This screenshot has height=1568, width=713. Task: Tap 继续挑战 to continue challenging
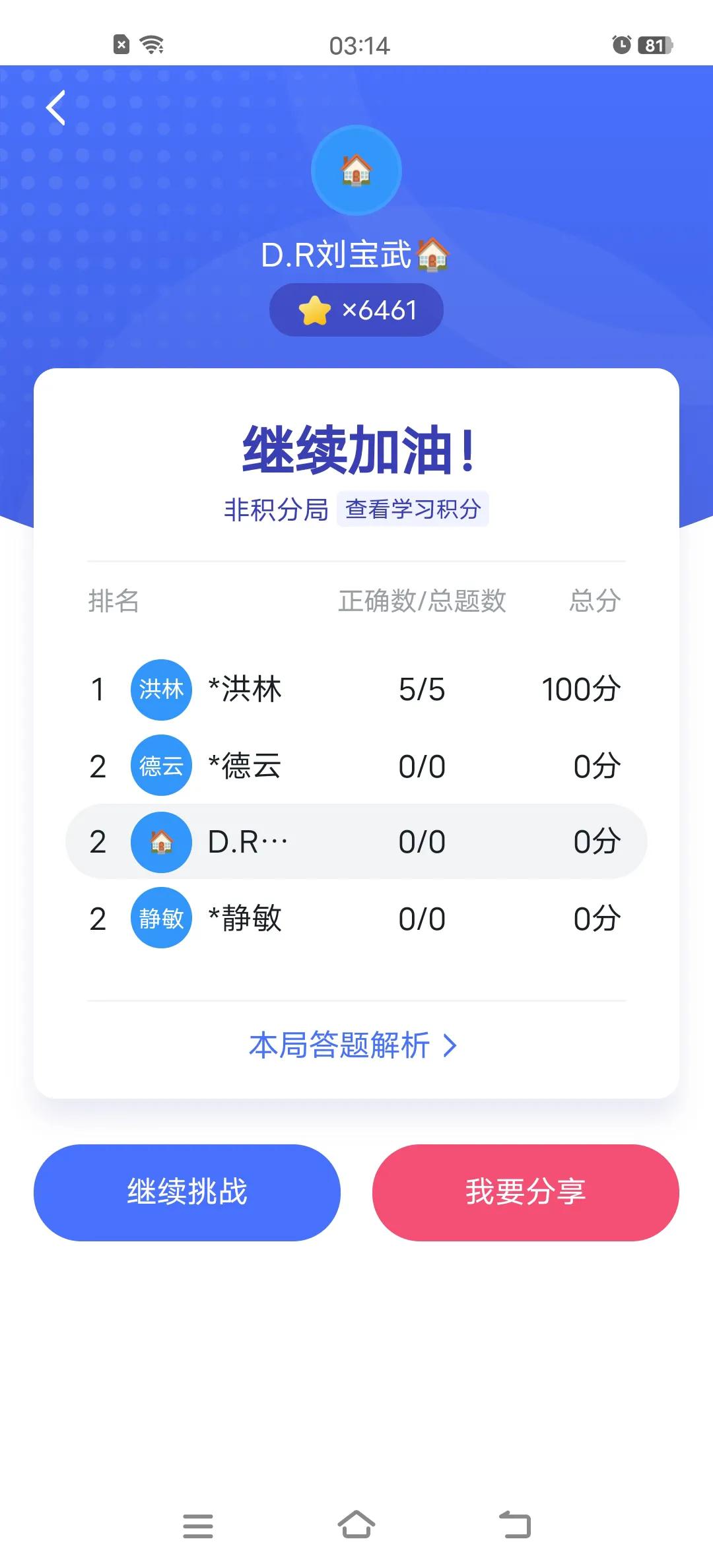pyautogui.click(x=187, y=1192)
